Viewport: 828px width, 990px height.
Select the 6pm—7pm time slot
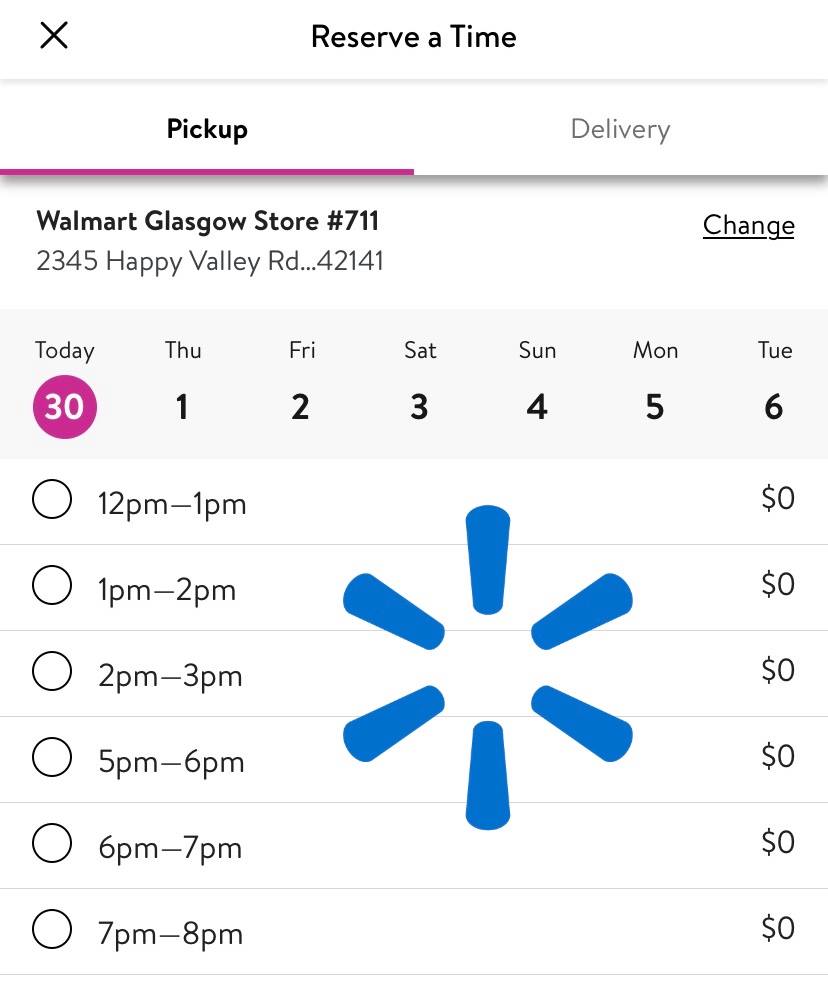click(x=52, y=844)
